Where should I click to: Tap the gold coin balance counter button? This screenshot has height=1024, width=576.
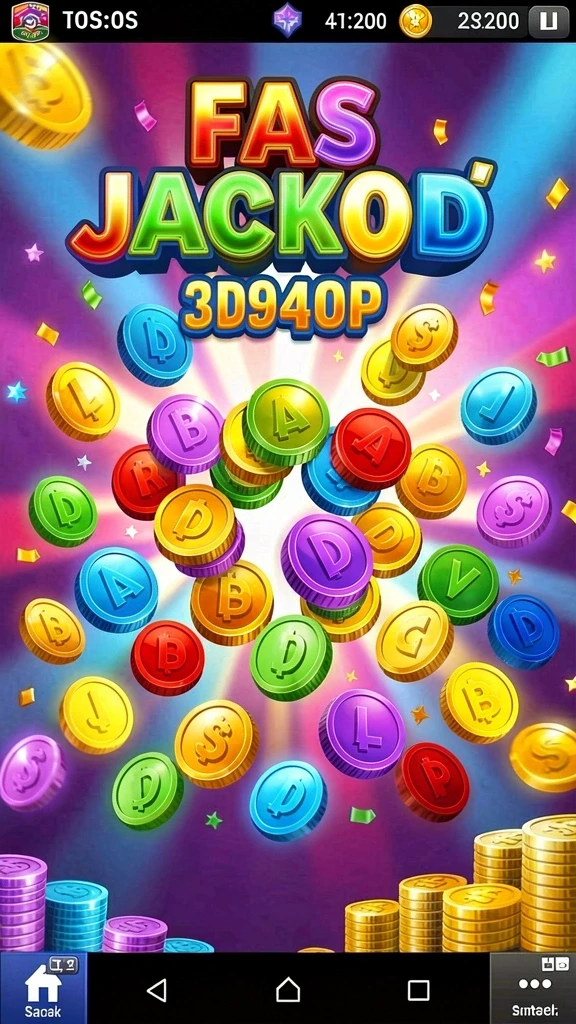coord(464,21)
